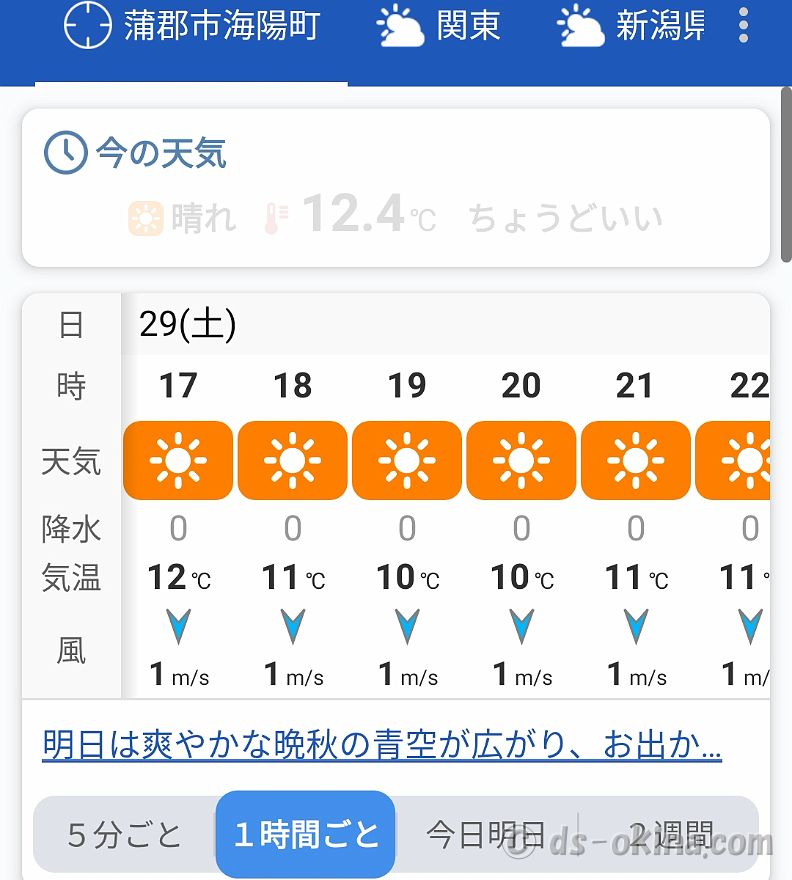Switch to the 2週間 forecast
The width and height of the screenshot is (792, 880).
(x=670, y=833)
